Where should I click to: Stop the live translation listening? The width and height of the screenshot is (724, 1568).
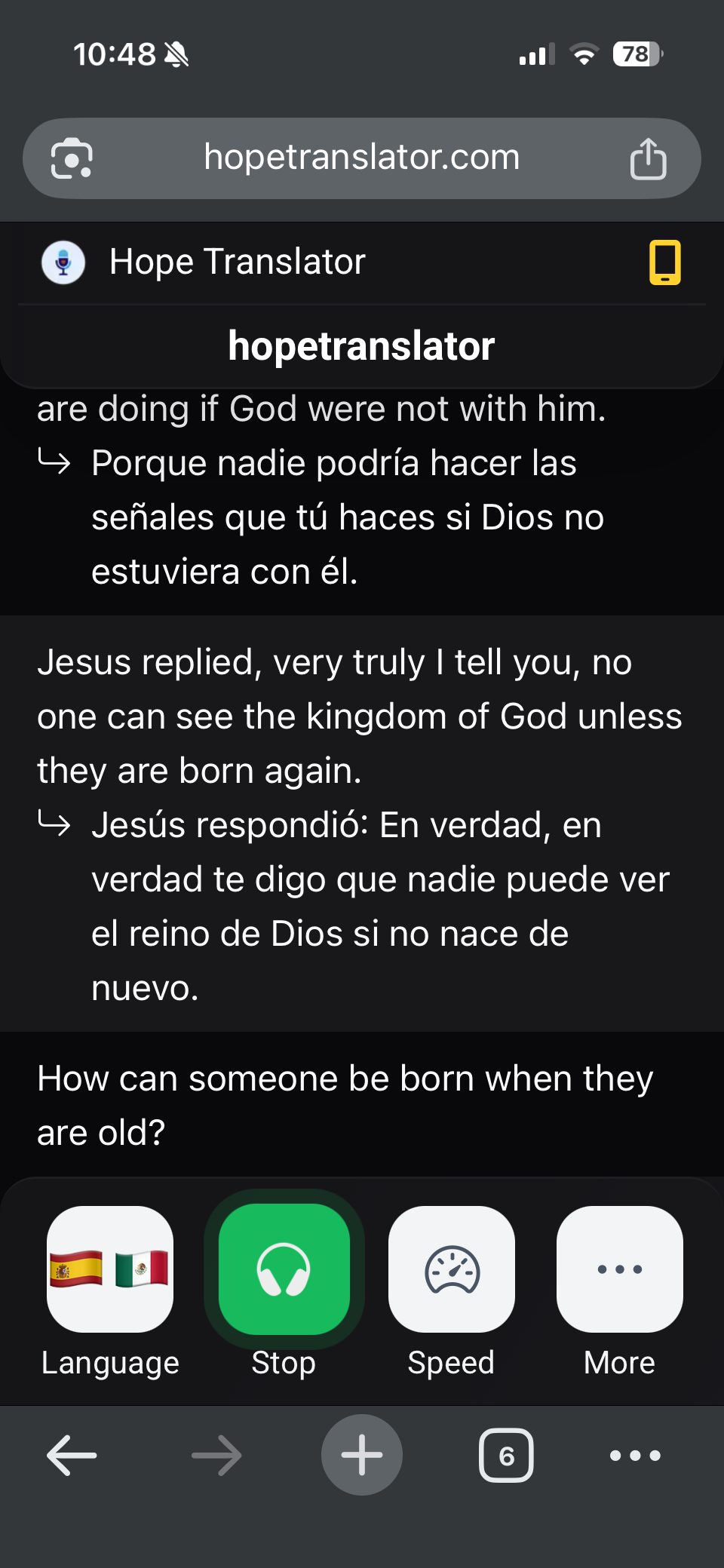(284, 1269)
